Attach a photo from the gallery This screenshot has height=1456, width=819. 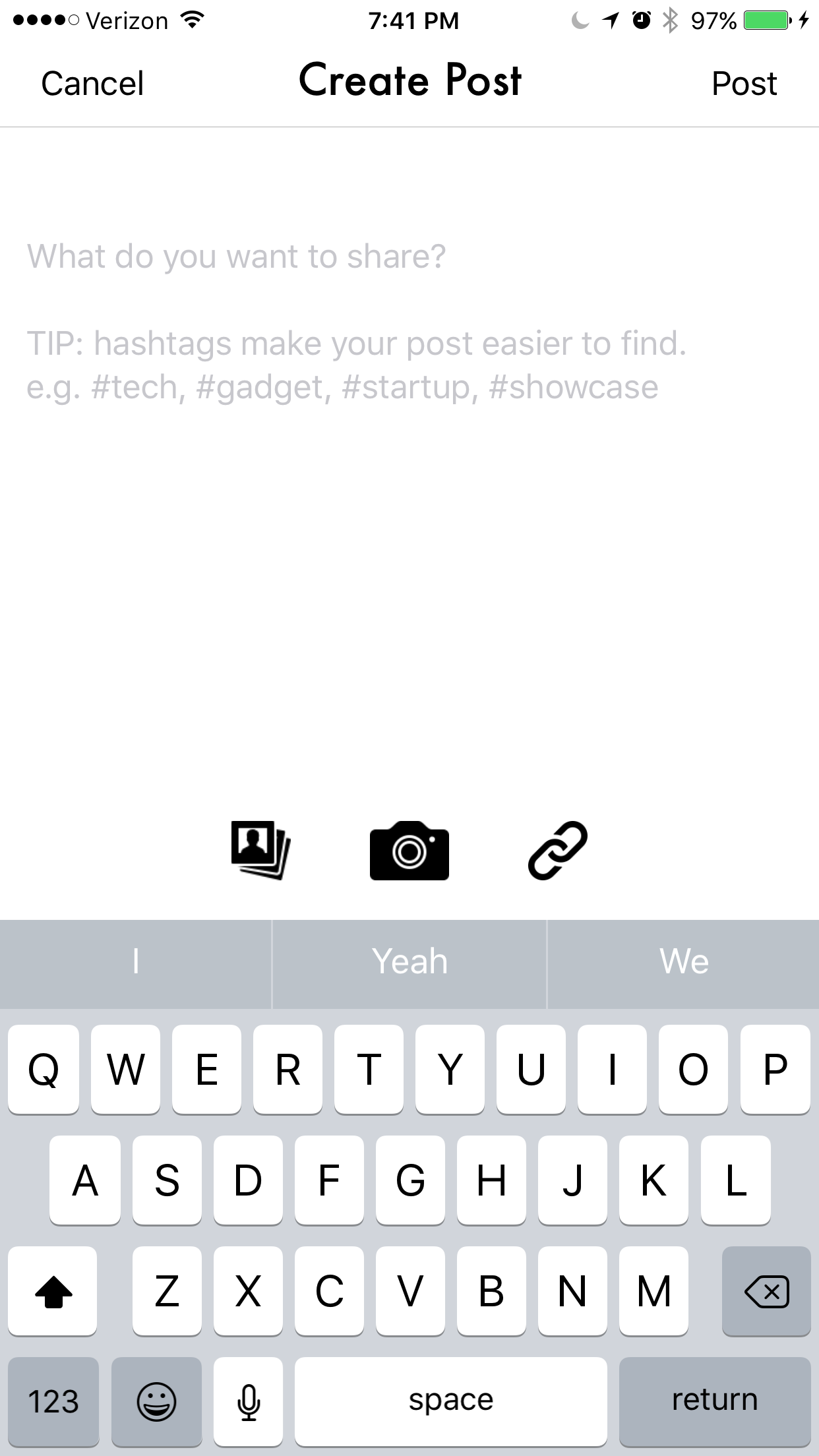tap(261, 850)
